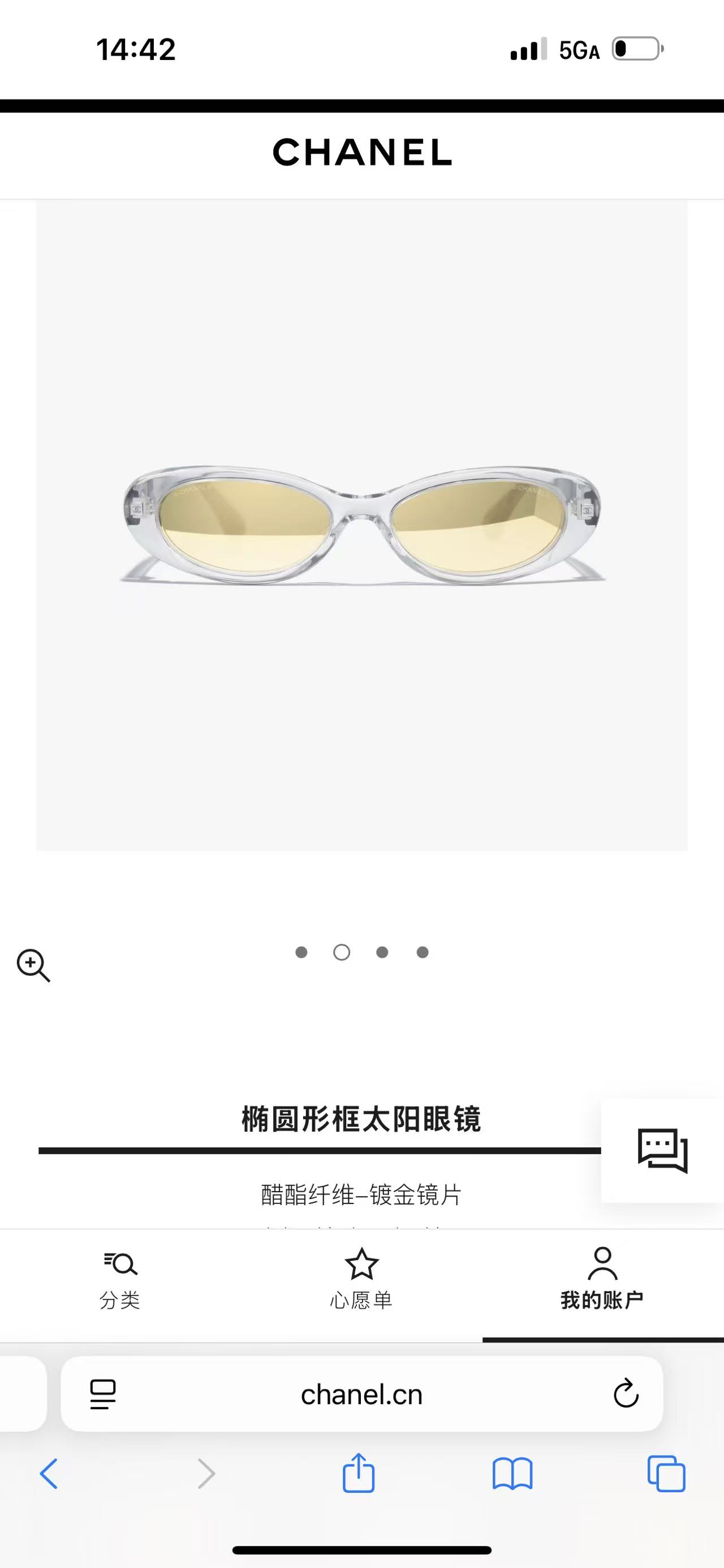Open the chat support bubble
This screenshot has height=1568, width=724.
tap(662, 1150)
